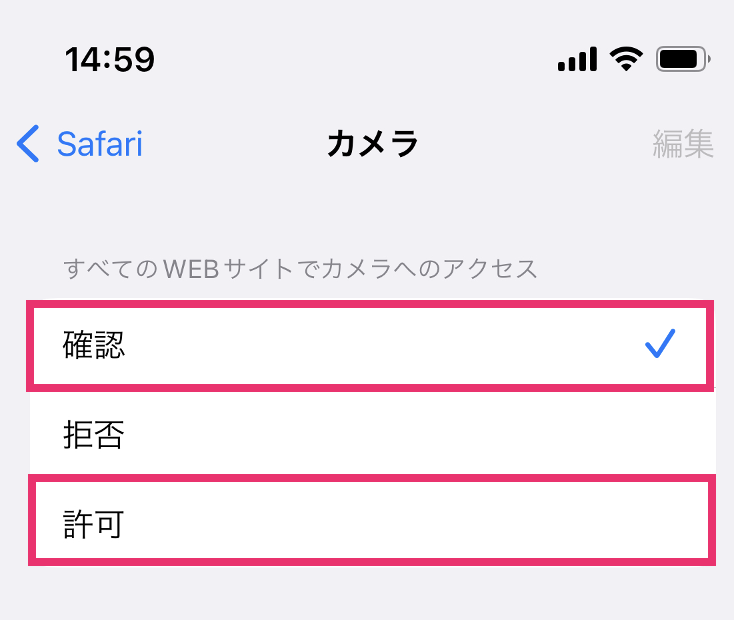
Task: Select 許可 to allow camera access
Action: [x=370, y=522]
